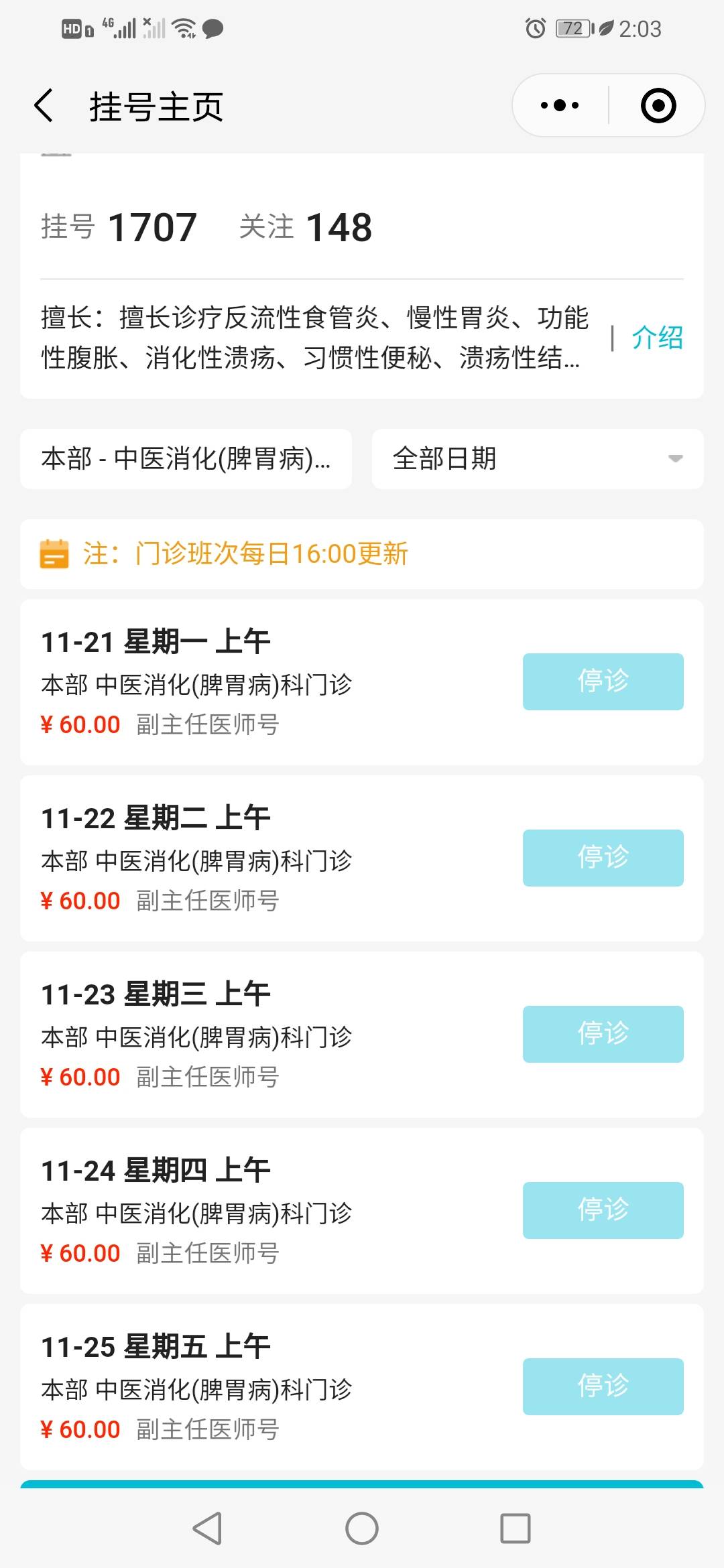Tap the battery indicator in status bar

pos(570,28)
